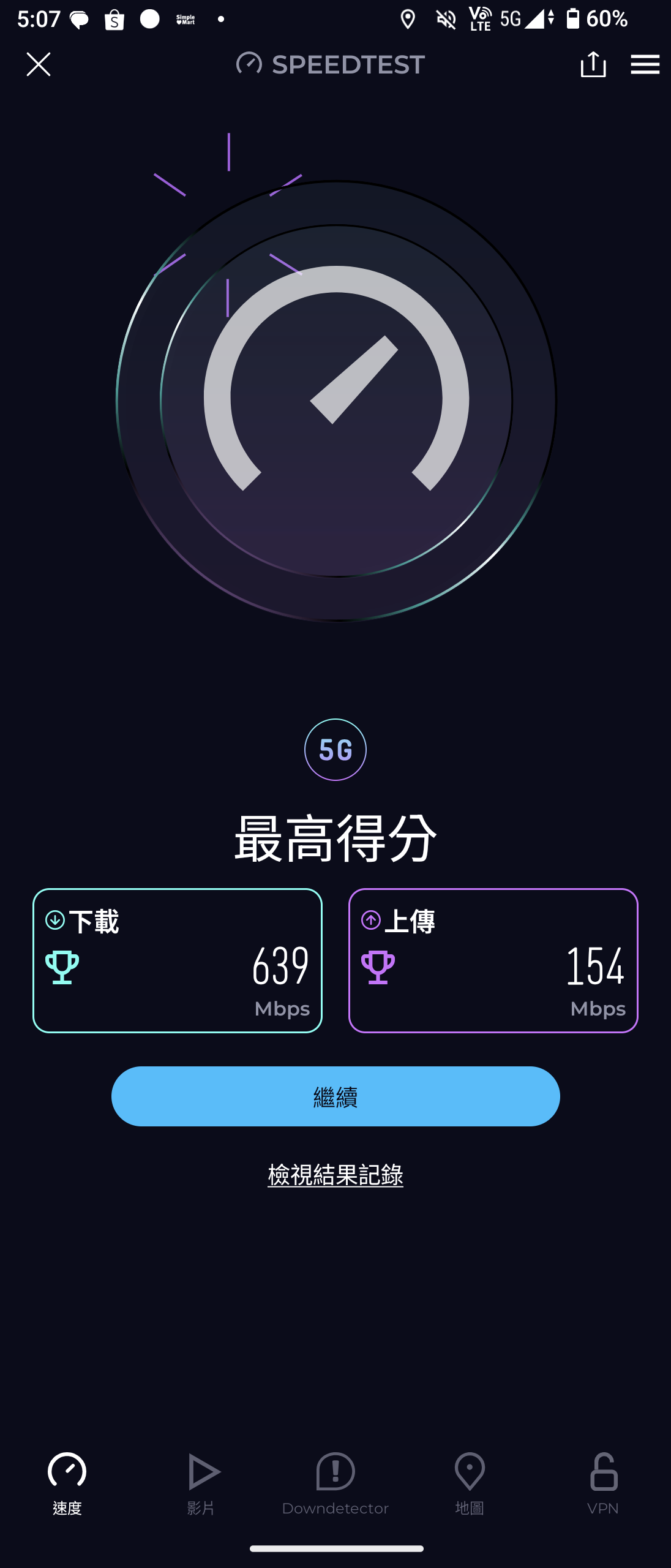
Task: Switch to the 影片 tab
Action: click(201, 1483)
